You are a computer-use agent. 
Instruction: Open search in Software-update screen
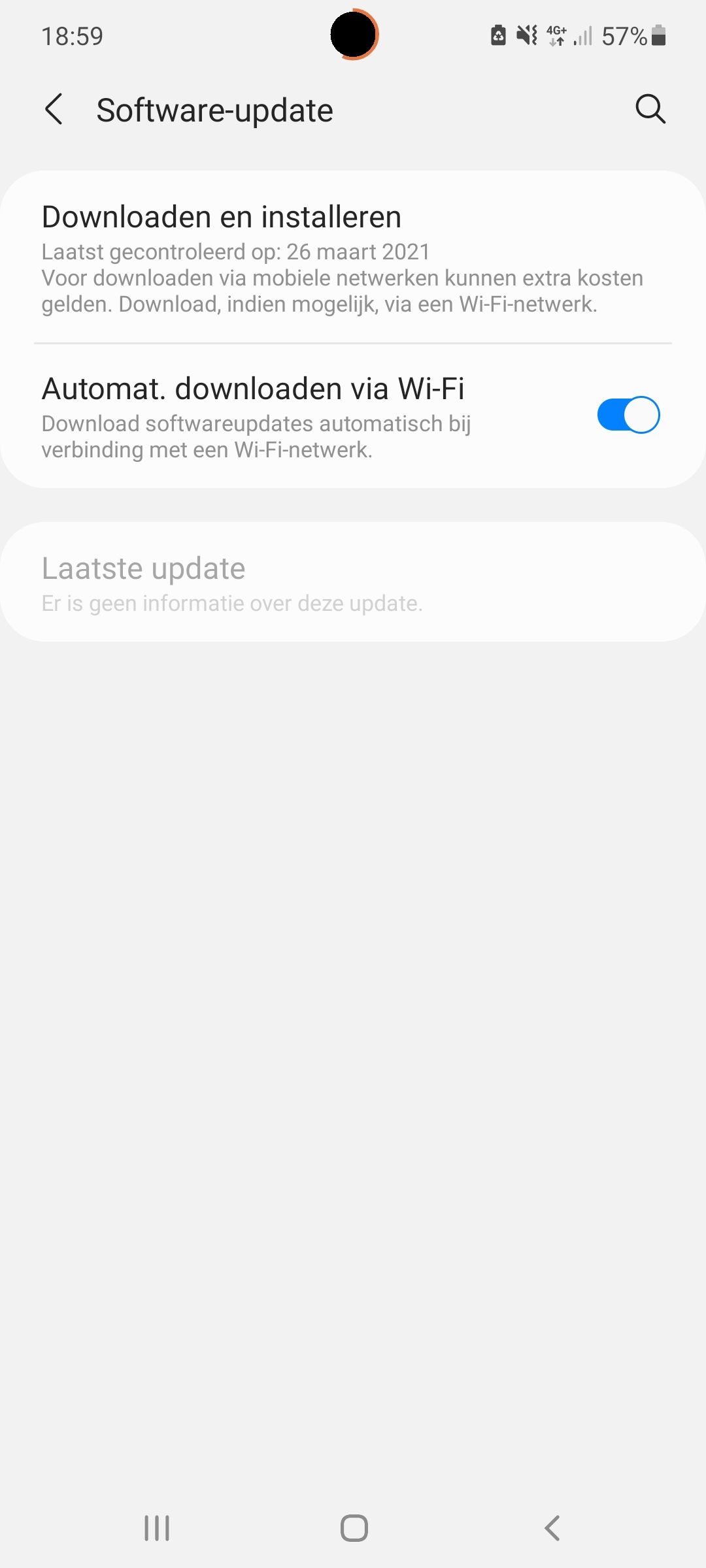point(650,109)
